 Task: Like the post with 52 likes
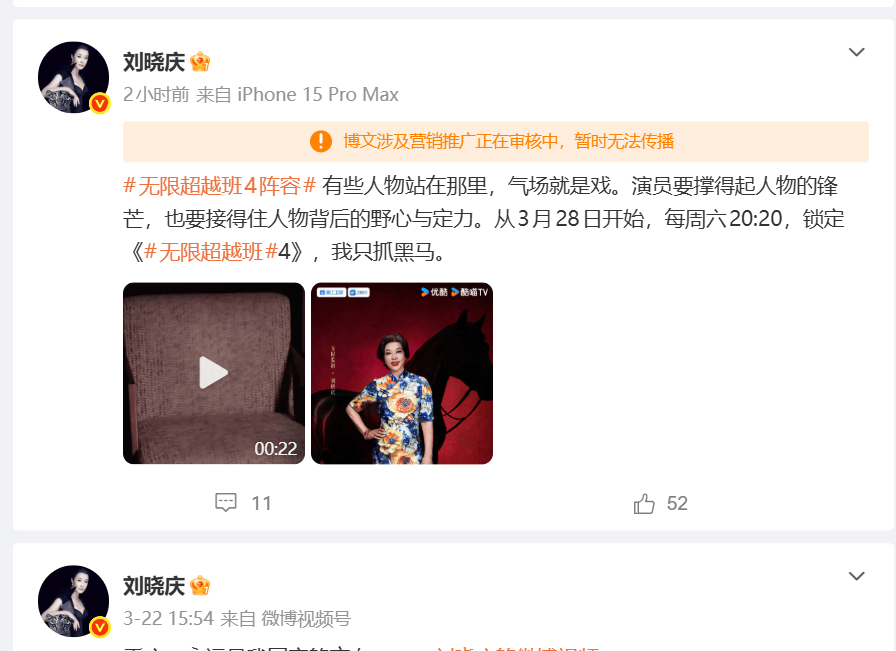[x=645, y=504]
